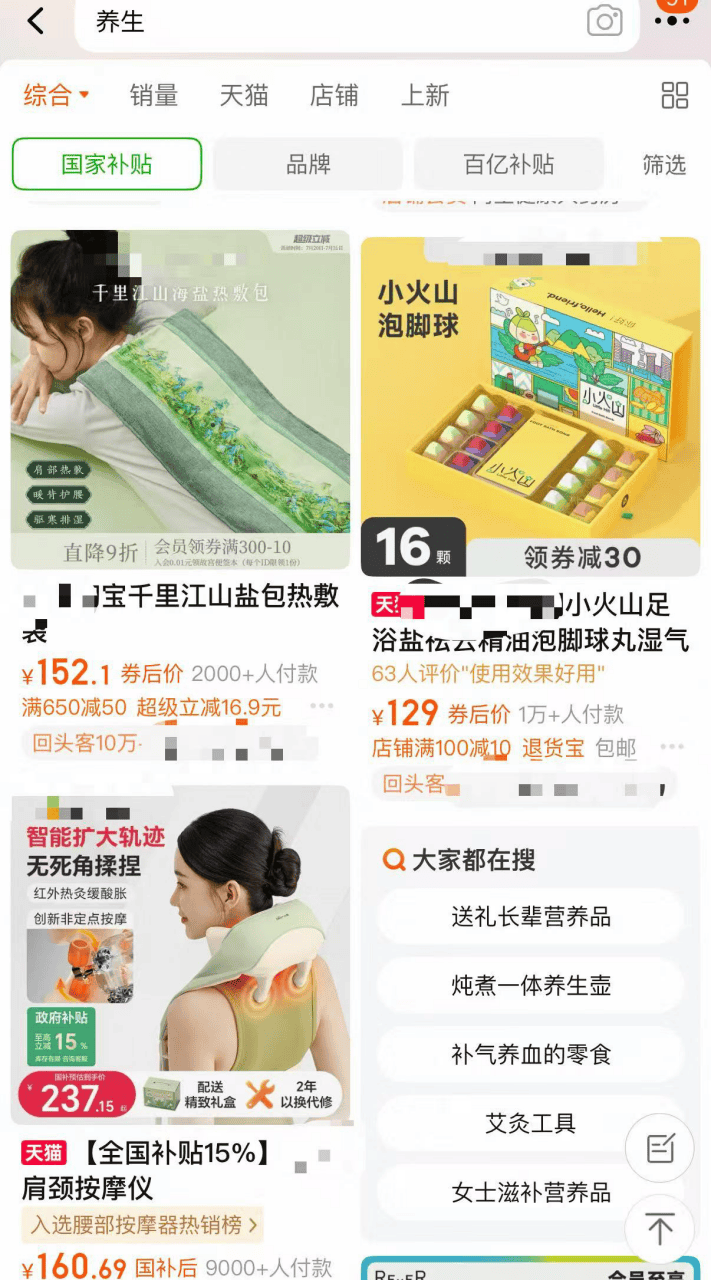Tap the 艾灸工具 search suggestion
711x1280 pixels.
pyautogui.click(x=530, y=1123)
